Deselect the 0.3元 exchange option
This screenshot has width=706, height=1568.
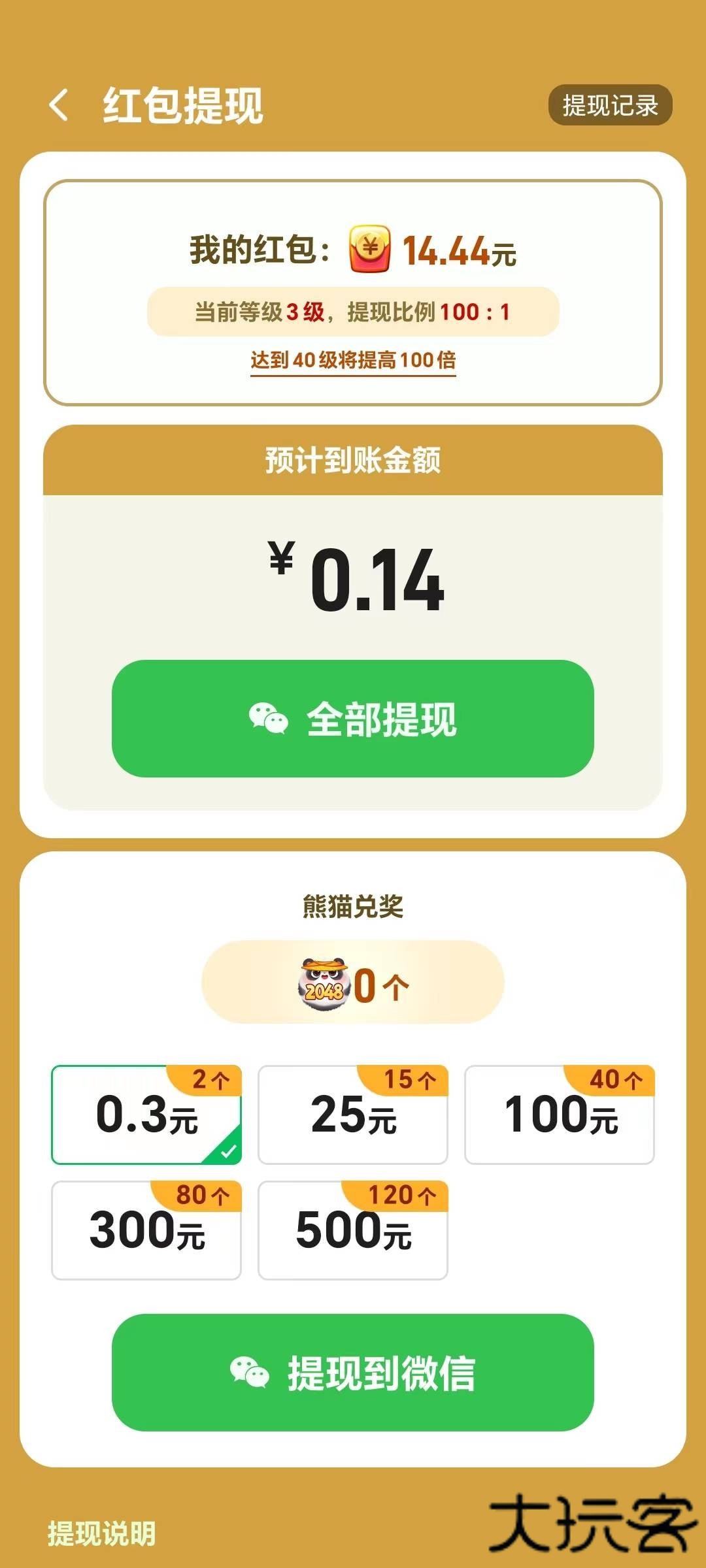click(x=146, y=1115)
